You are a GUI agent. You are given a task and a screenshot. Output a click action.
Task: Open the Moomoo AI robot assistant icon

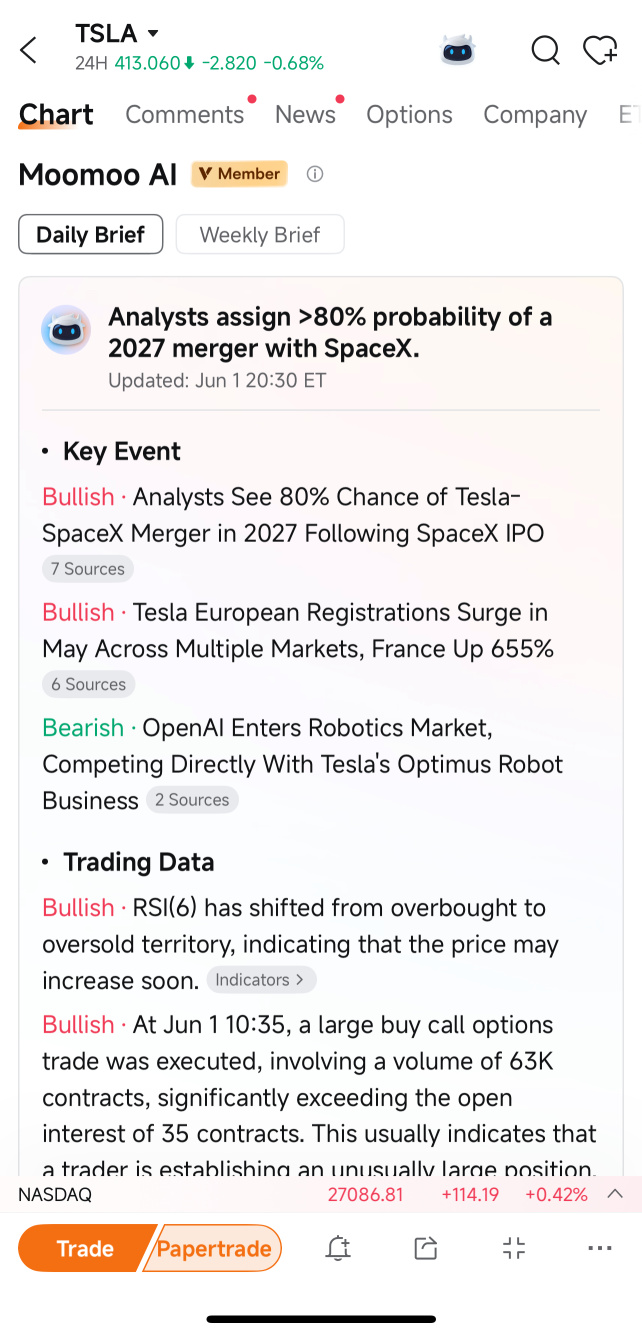coord(458,49)
